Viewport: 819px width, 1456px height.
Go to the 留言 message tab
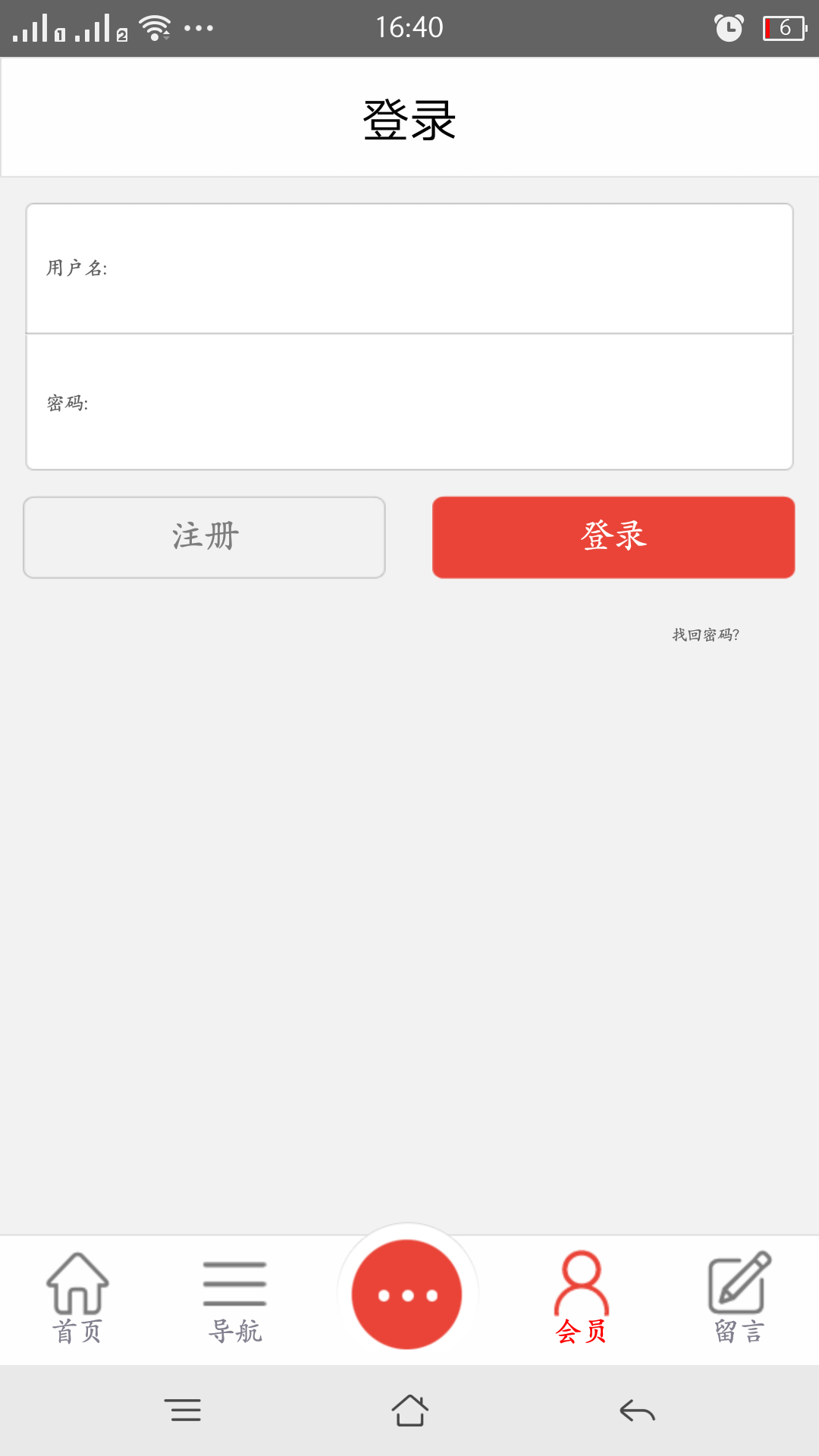tap(739, 1298)
